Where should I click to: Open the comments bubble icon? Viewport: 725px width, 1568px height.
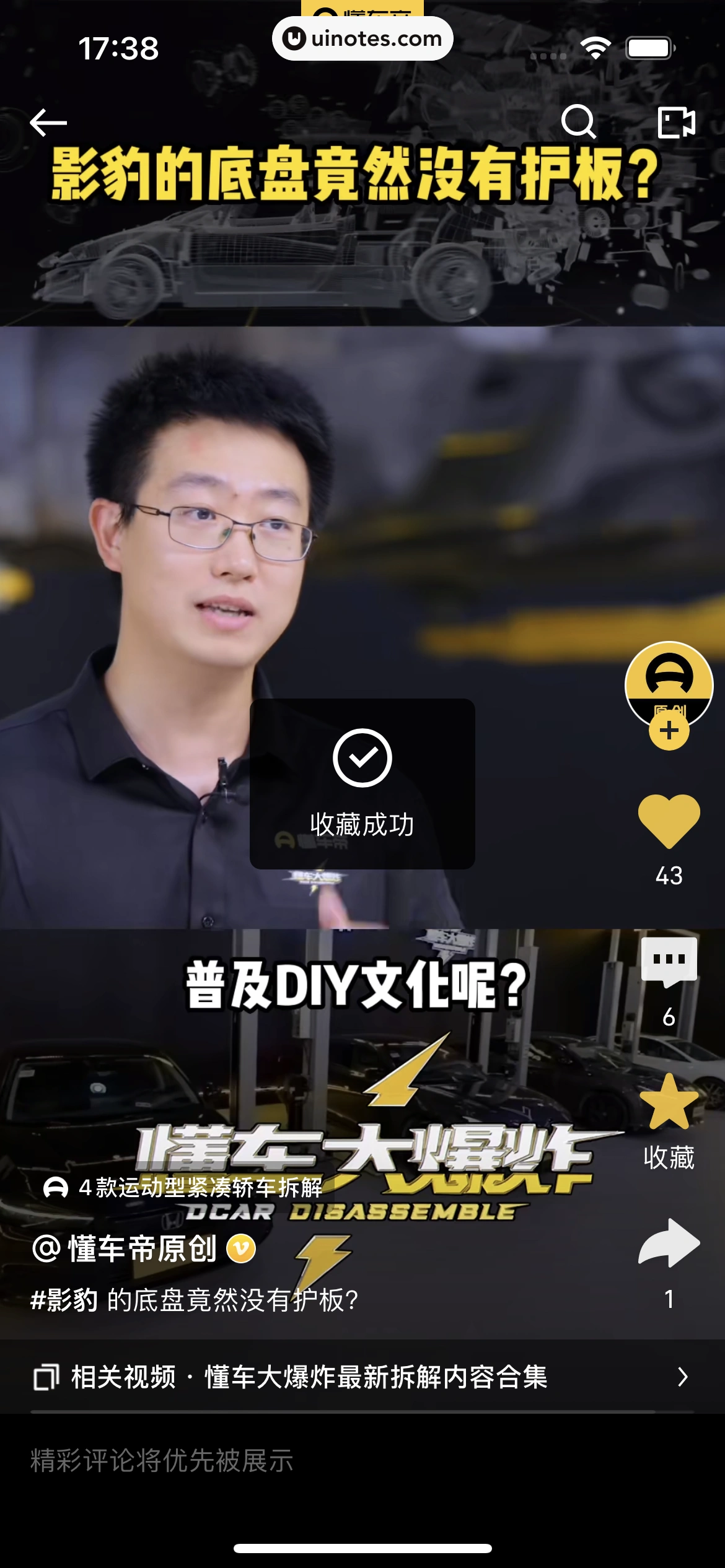669,962
